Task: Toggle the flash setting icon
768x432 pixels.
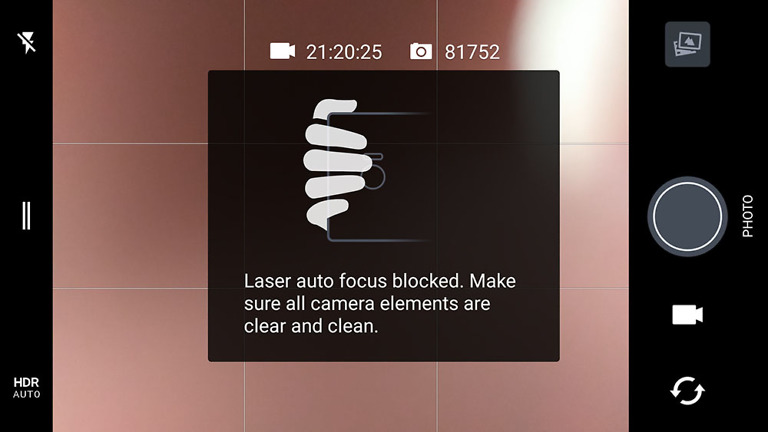Action: (x=26, y=43)
